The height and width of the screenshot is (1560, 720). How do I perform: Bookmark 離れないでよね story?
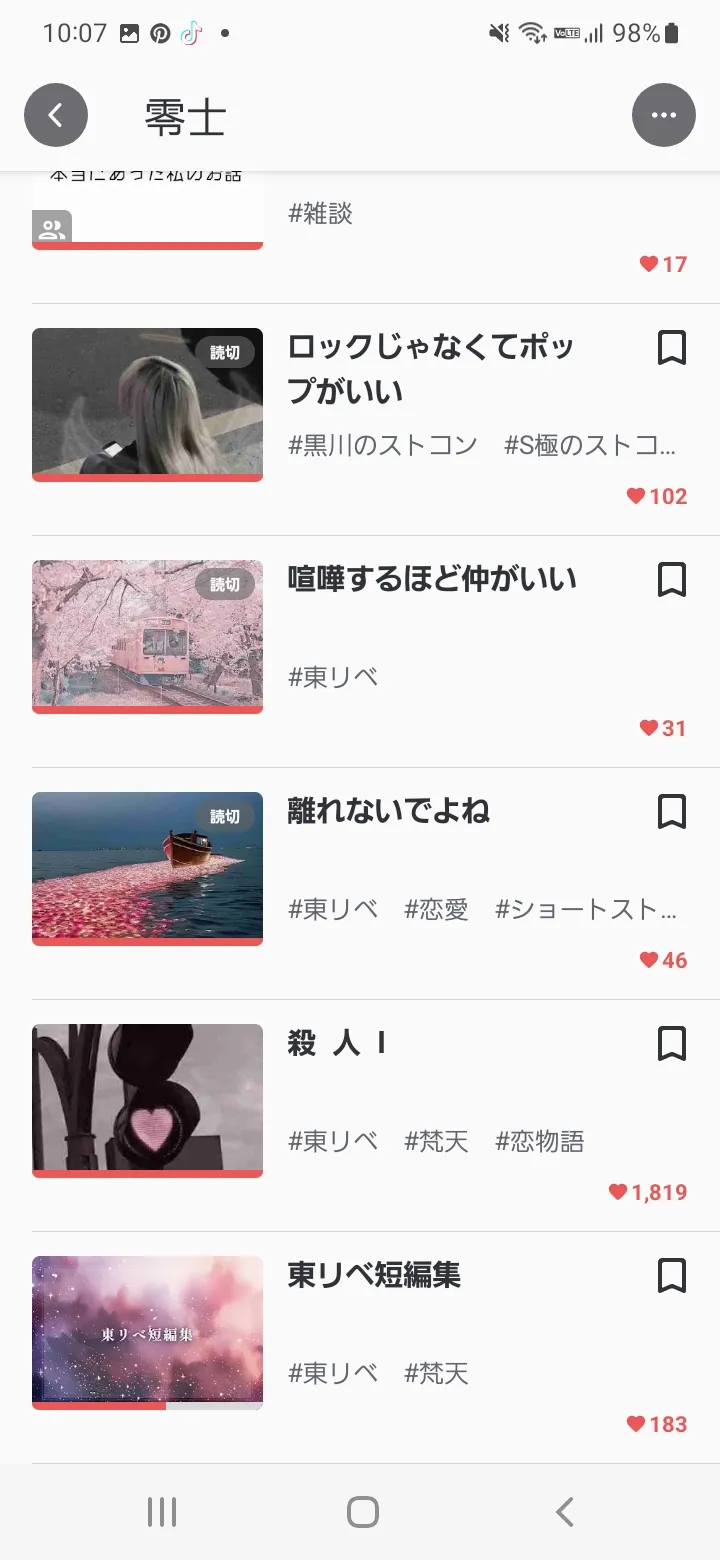tap(671, 812)
